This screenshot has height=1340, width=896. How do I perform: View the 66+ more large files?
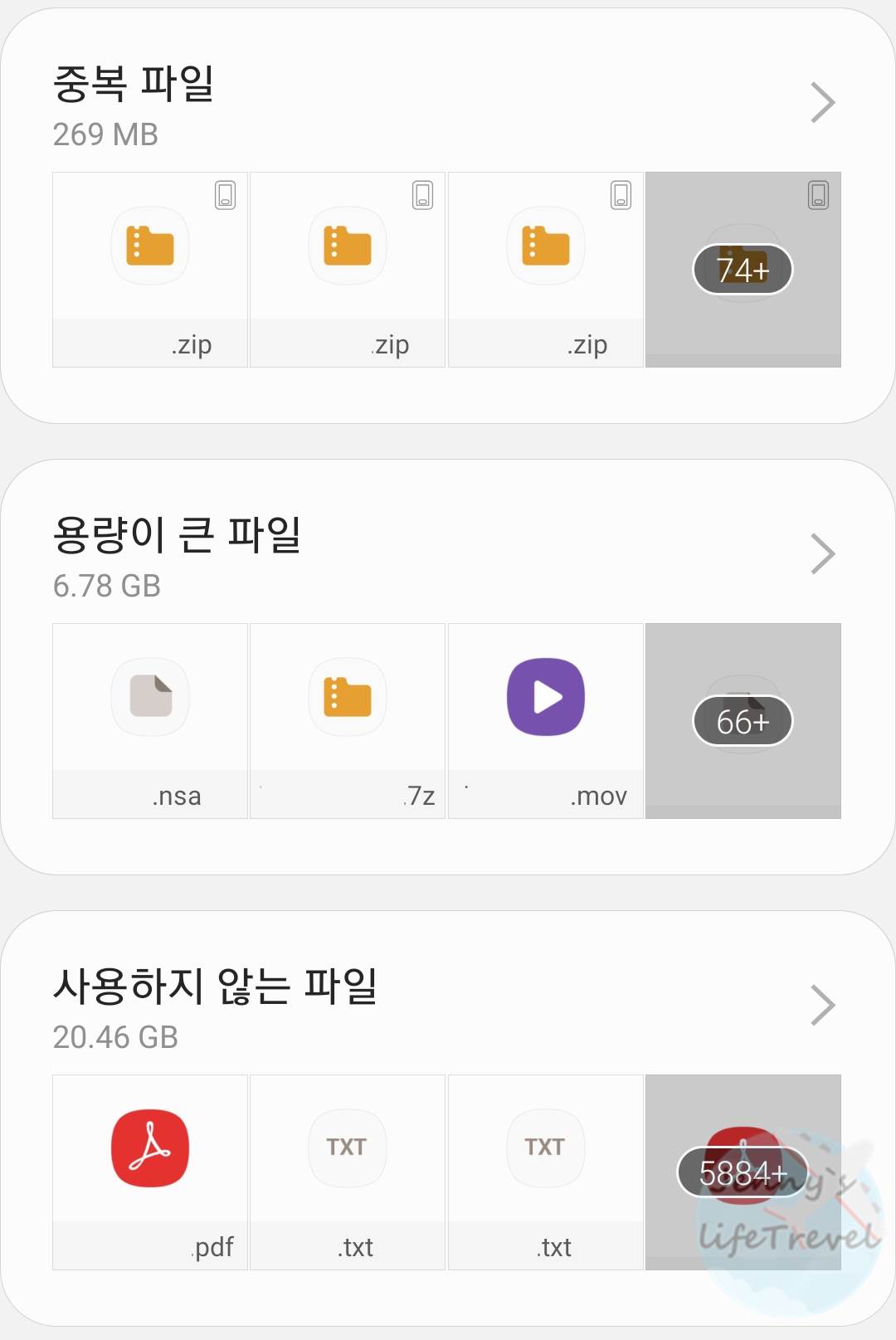click(743, 721)
